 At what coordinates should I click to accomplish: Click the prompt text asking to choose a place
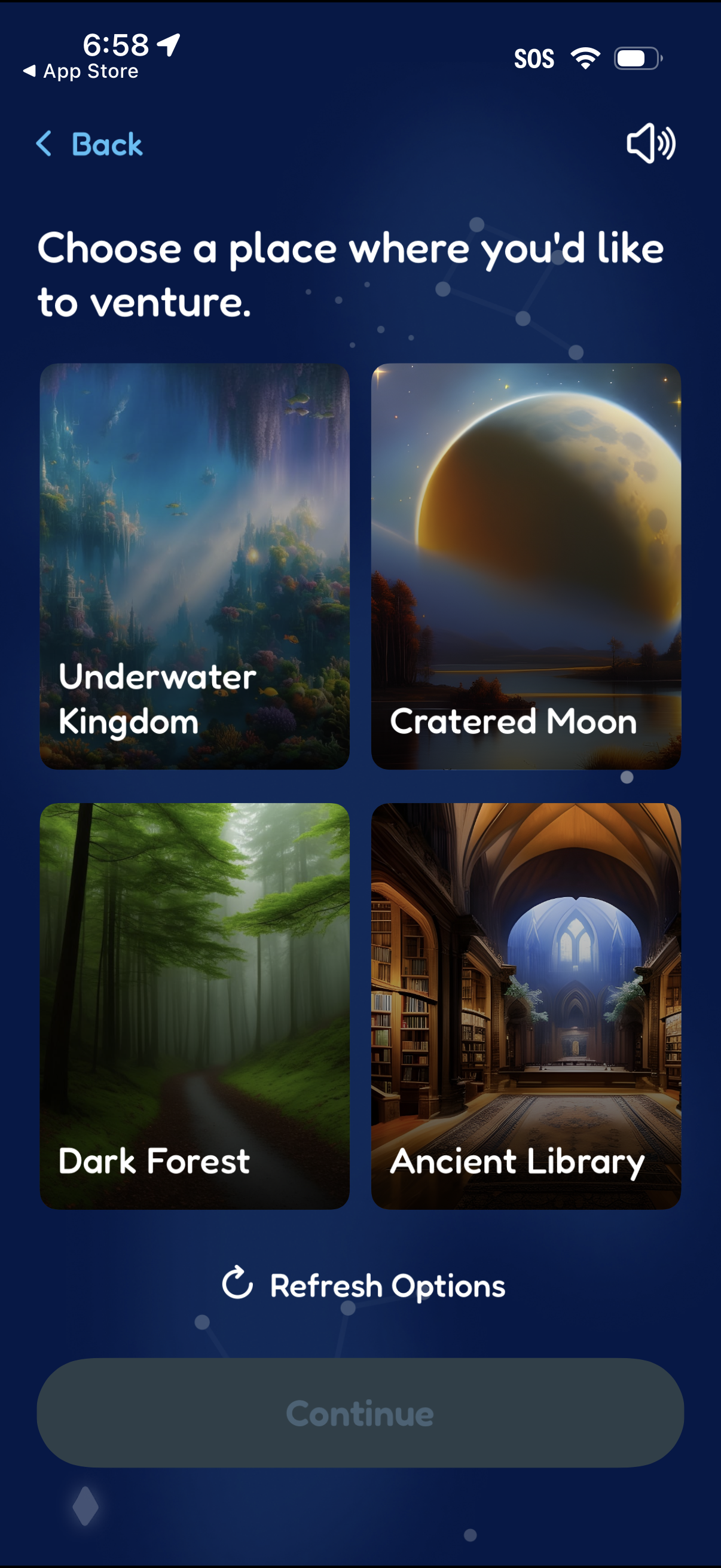[x=350, y=272]
